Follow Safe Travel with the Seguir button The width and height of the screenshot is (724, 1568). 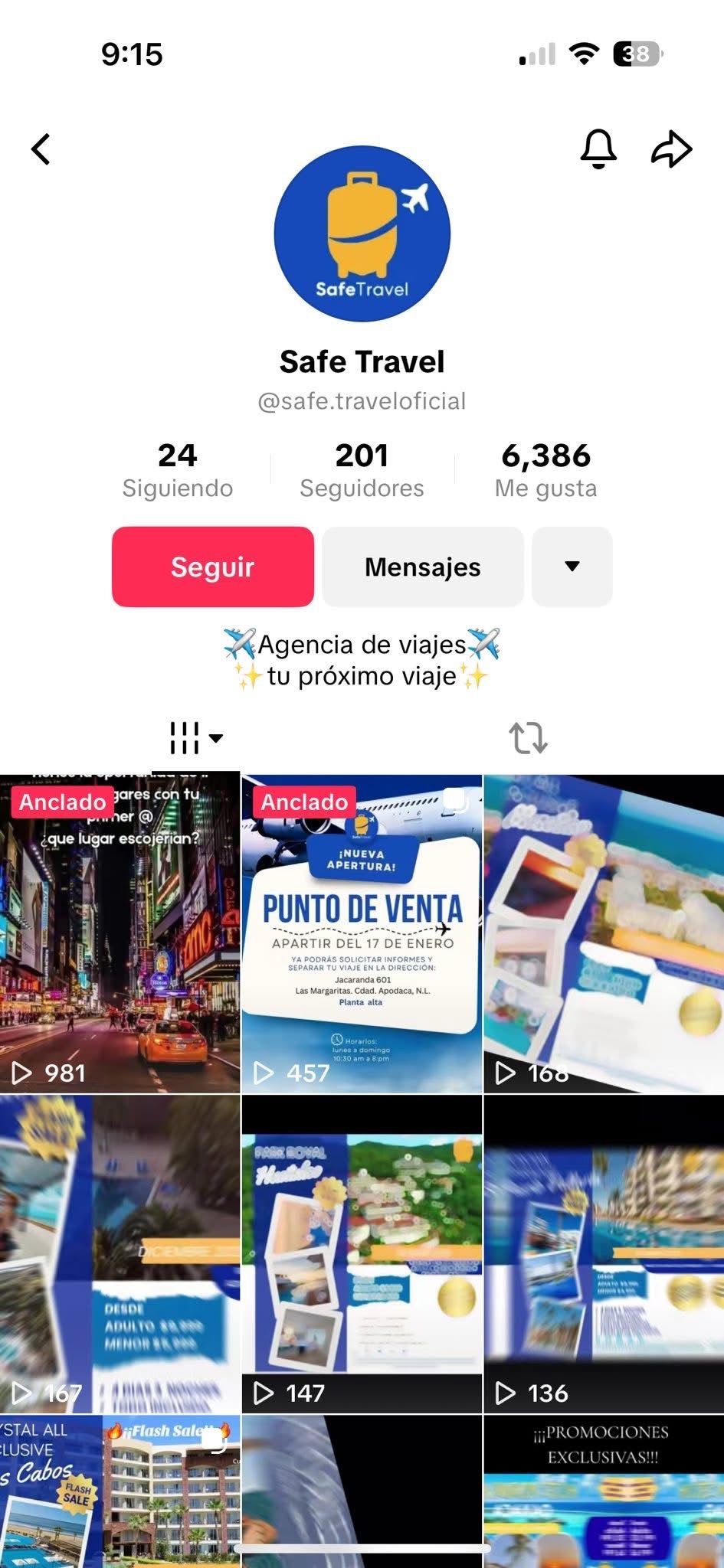[213, 567]
